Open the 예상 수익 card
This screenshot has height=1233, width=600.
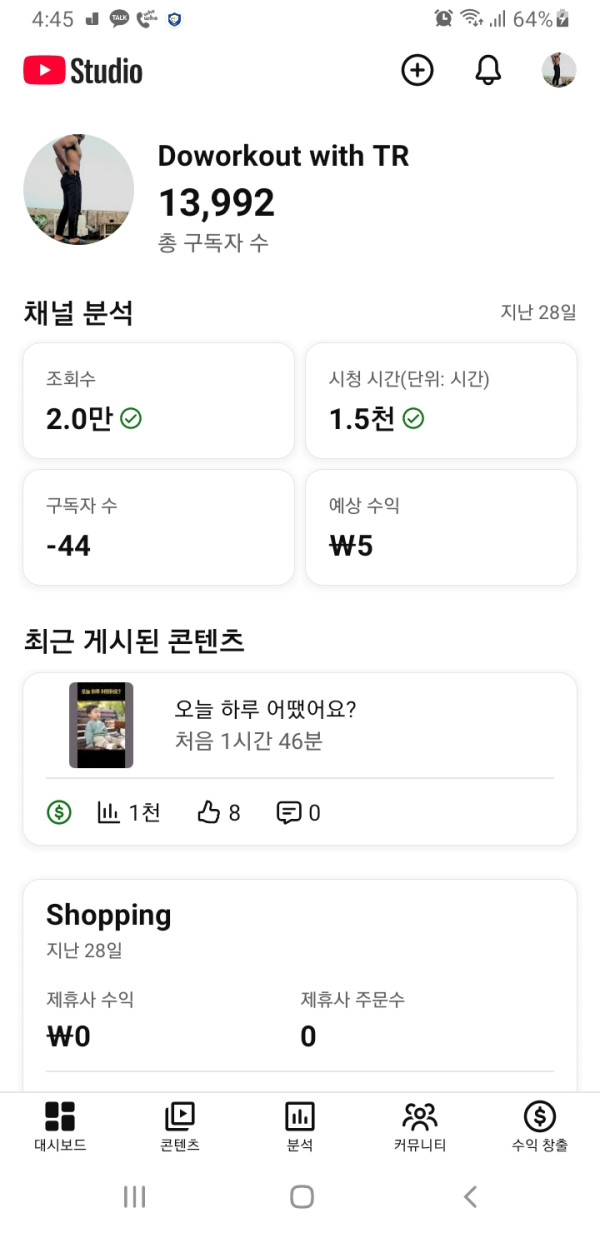click(x=440, y=527)
